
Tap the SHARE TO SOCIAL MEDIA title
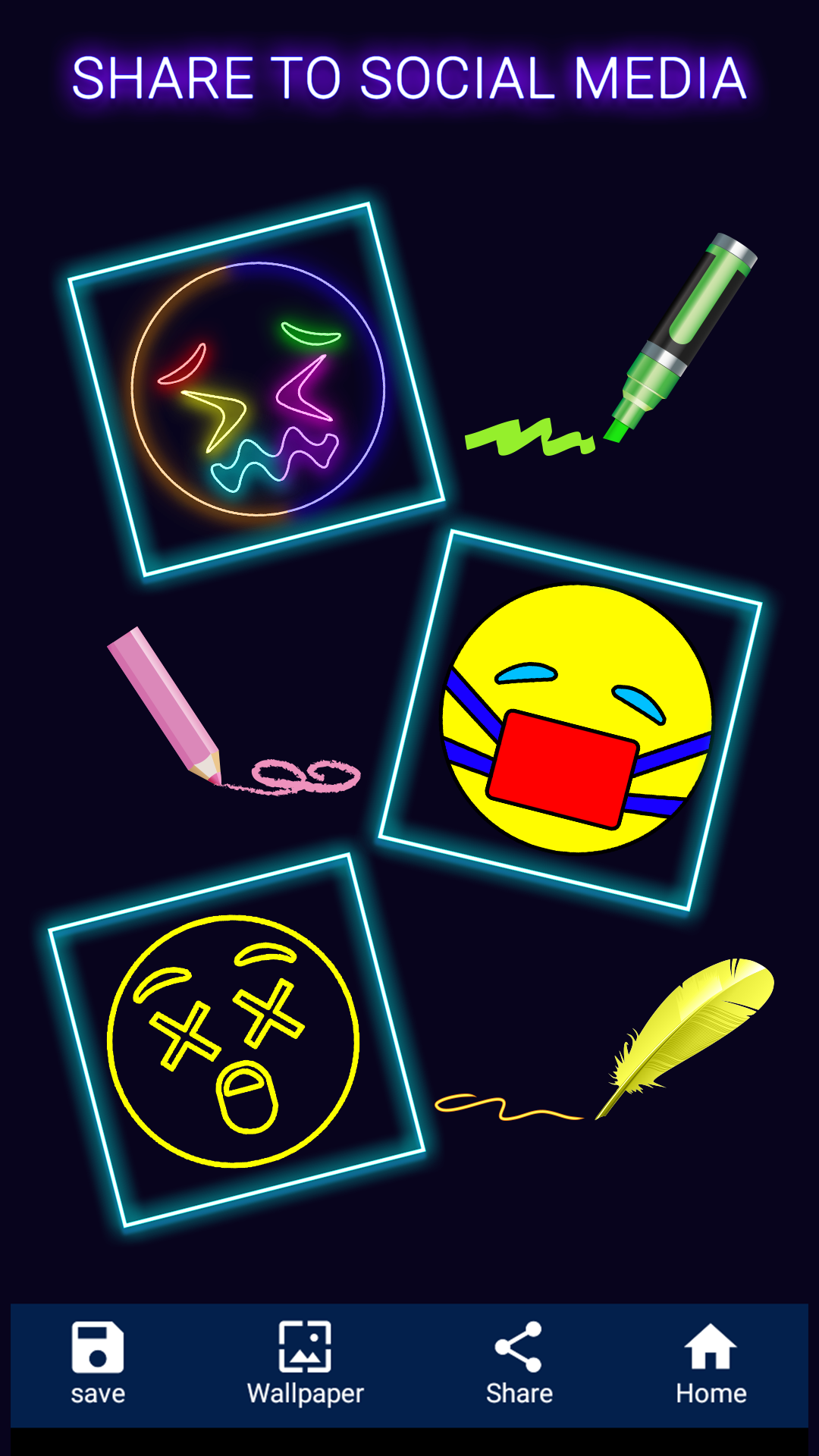(409, 76)
